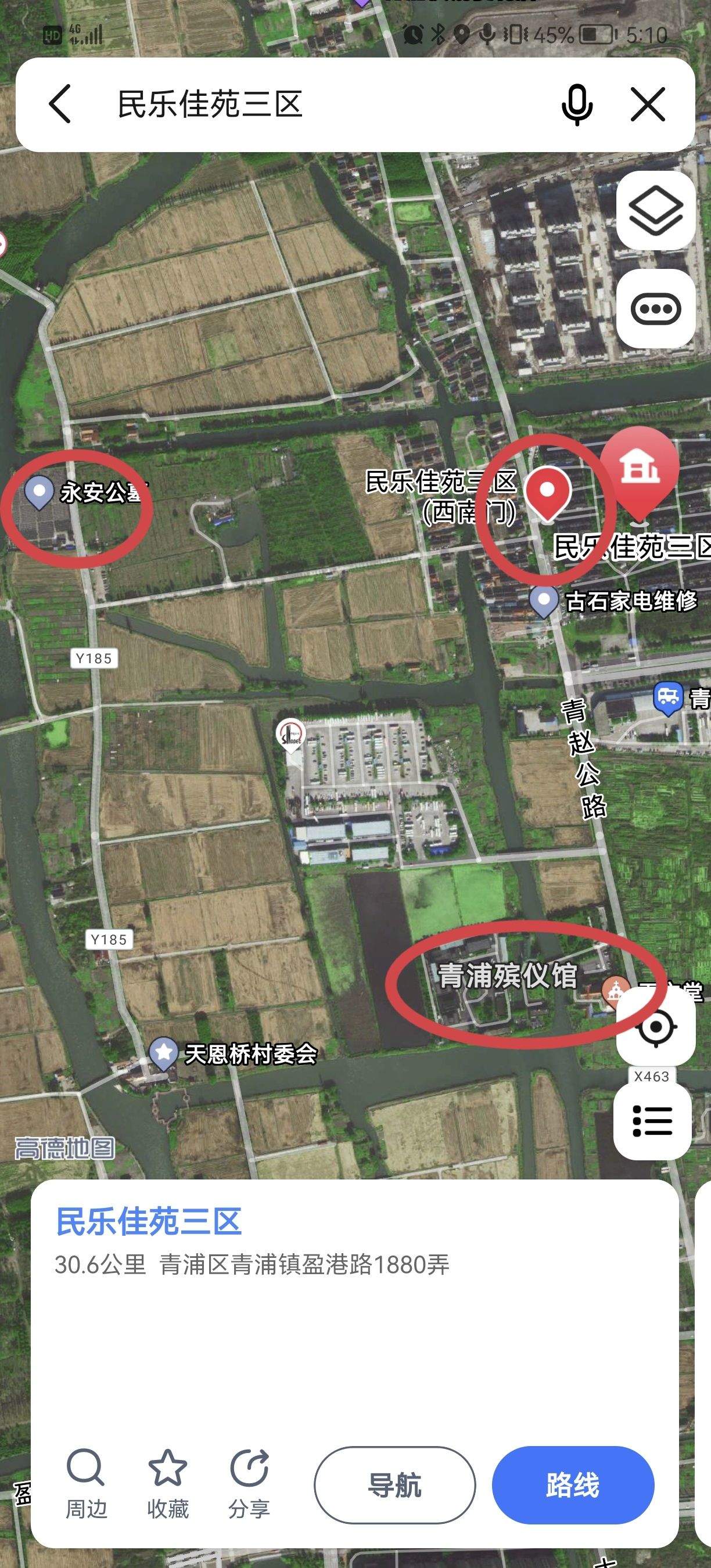Screen dimensions: 711x1568
Task: Clear the search with the X
Action: point(648,105)
